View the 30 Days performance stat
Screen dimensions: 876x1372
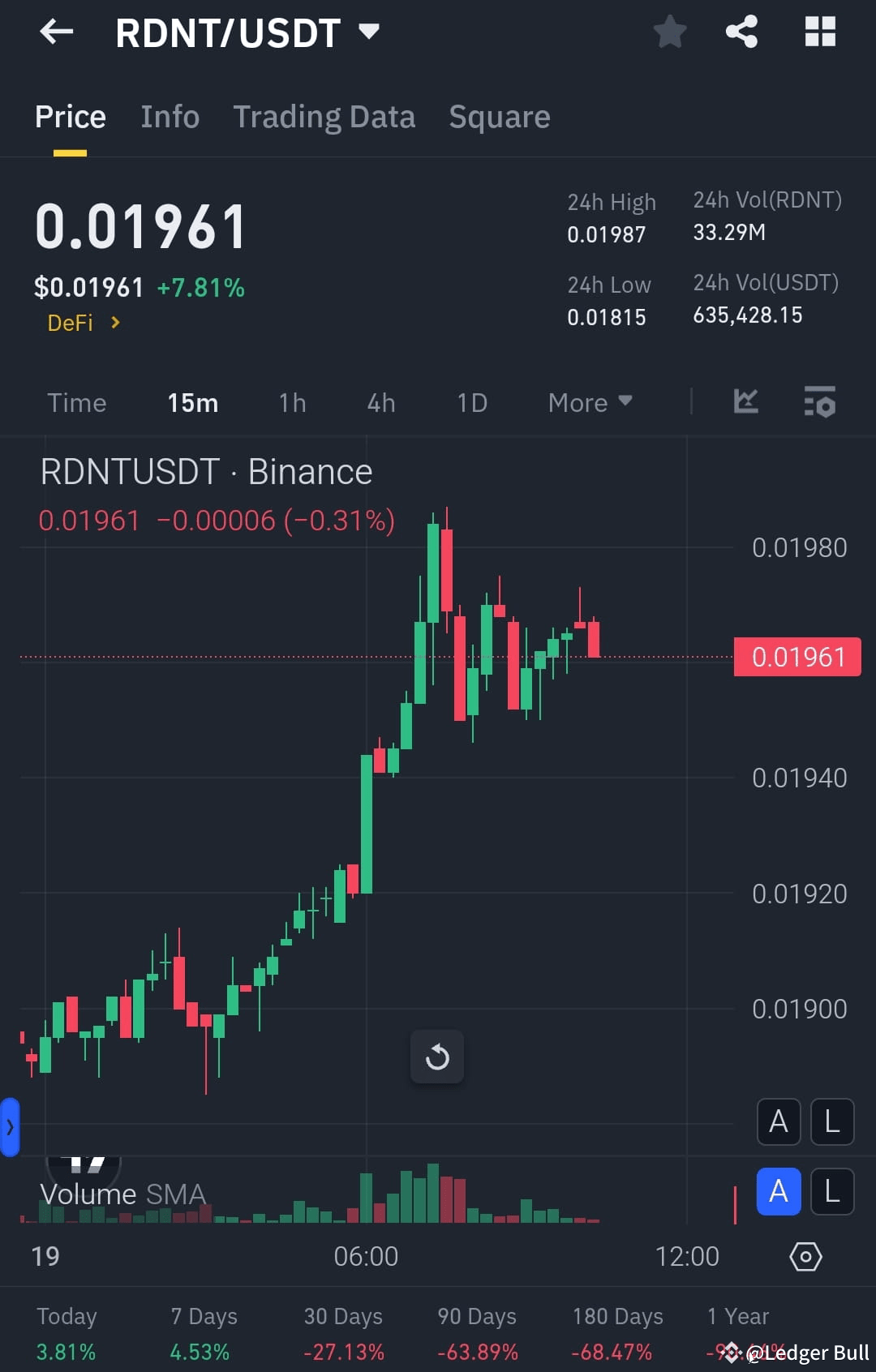pos(342,1334)
